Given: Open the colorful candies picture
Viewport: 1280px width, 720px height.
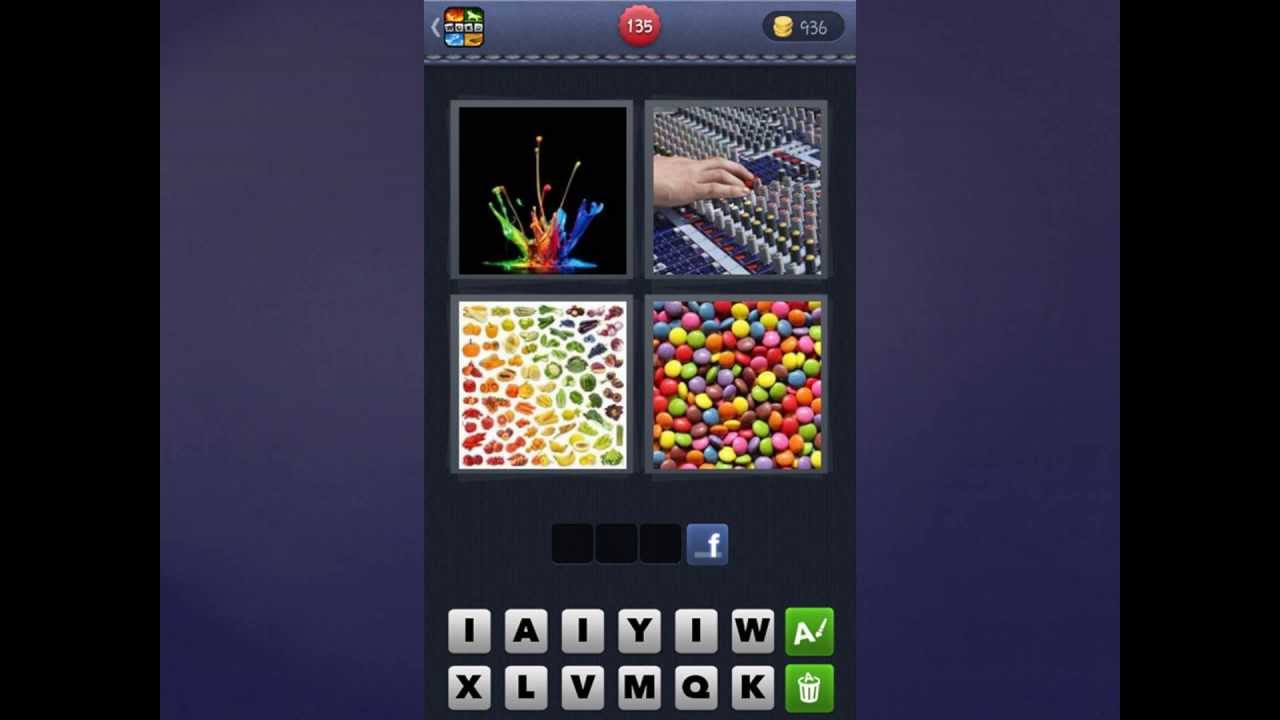Looking at the screenshot, I should point(737,385).
